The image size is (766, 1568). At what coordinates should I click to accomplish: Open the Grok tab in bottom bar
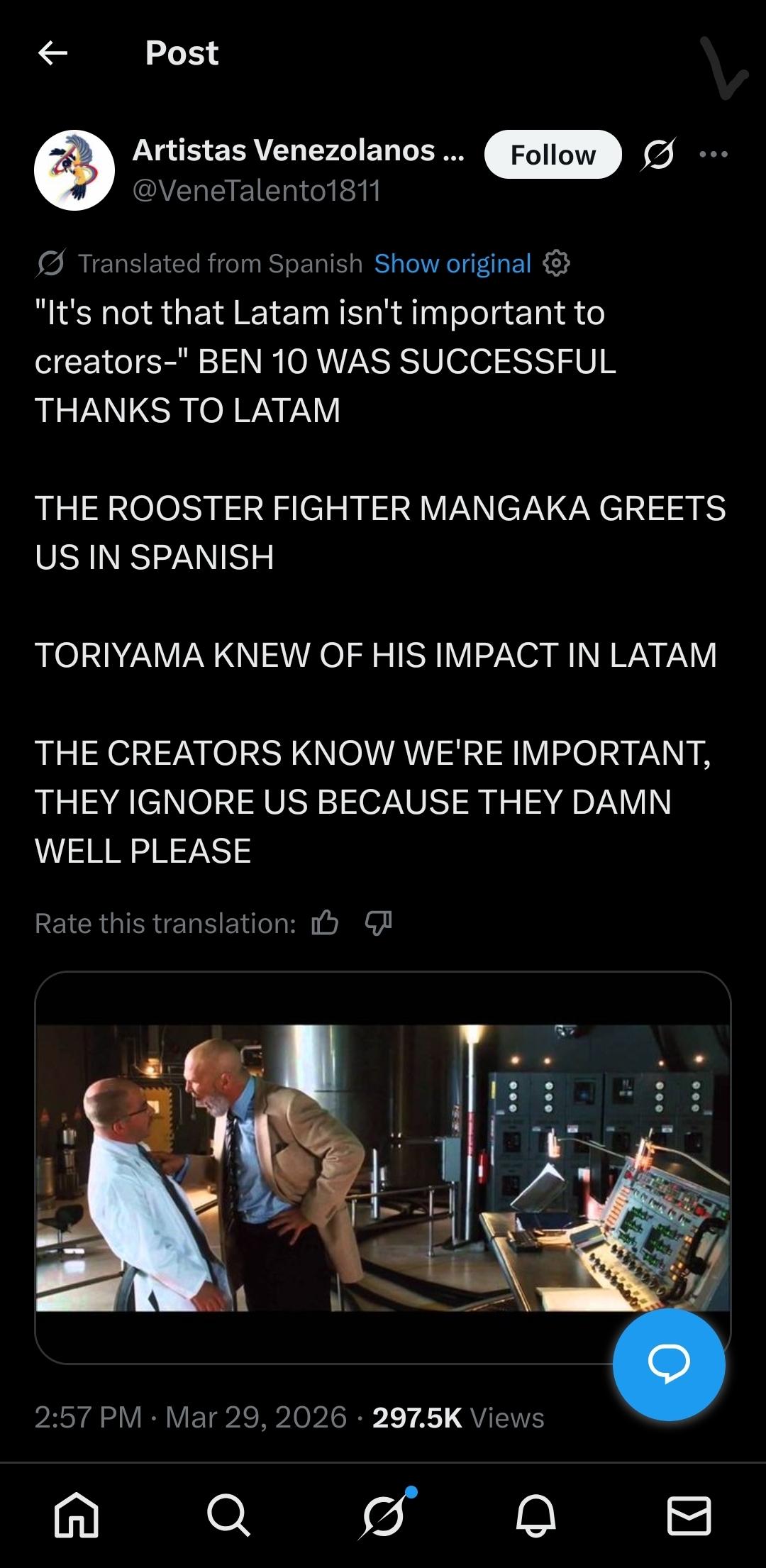(x=384, y=1515)
